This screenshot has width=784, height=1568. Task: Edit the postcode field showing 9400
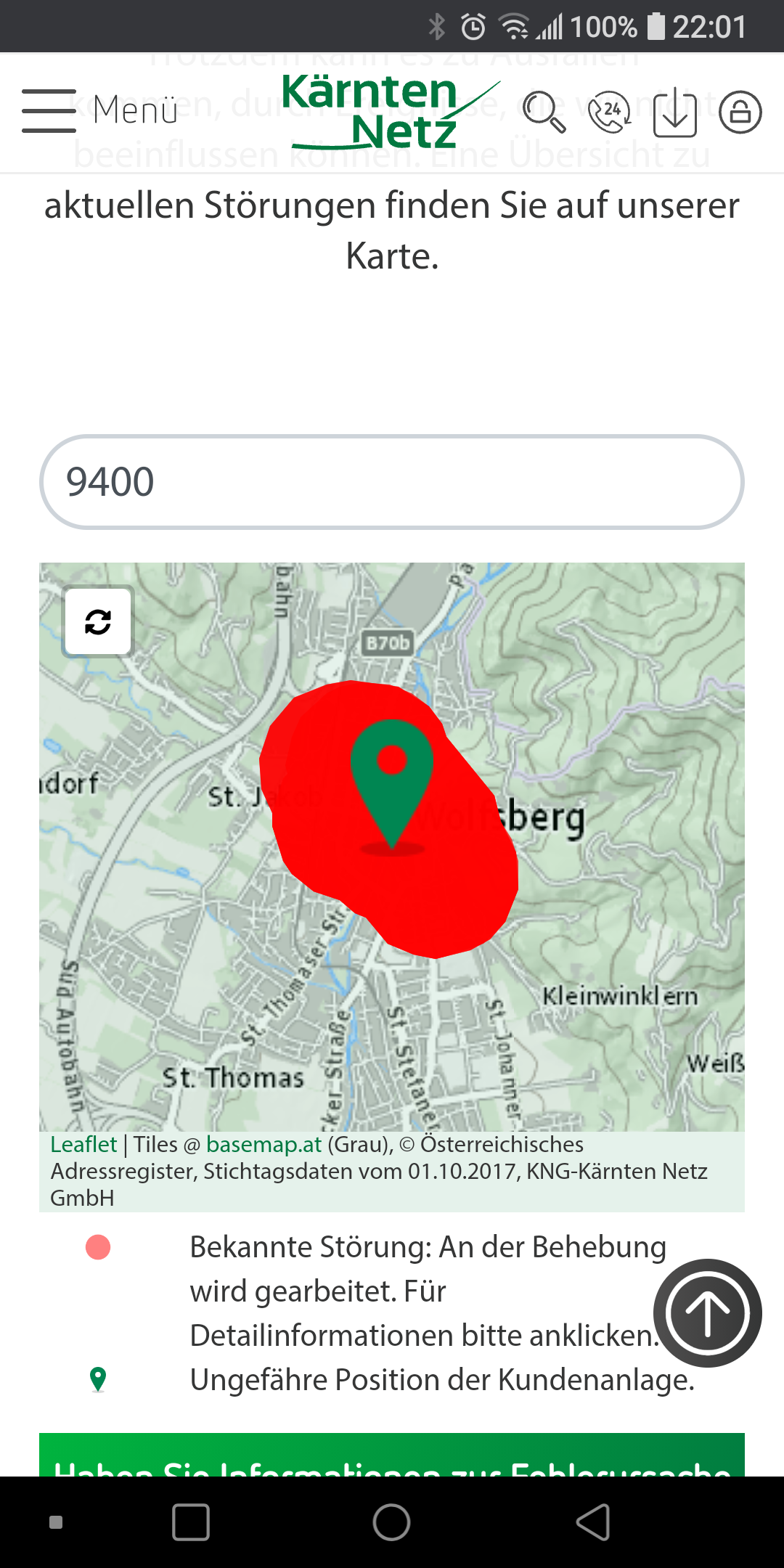coord(392,482)
